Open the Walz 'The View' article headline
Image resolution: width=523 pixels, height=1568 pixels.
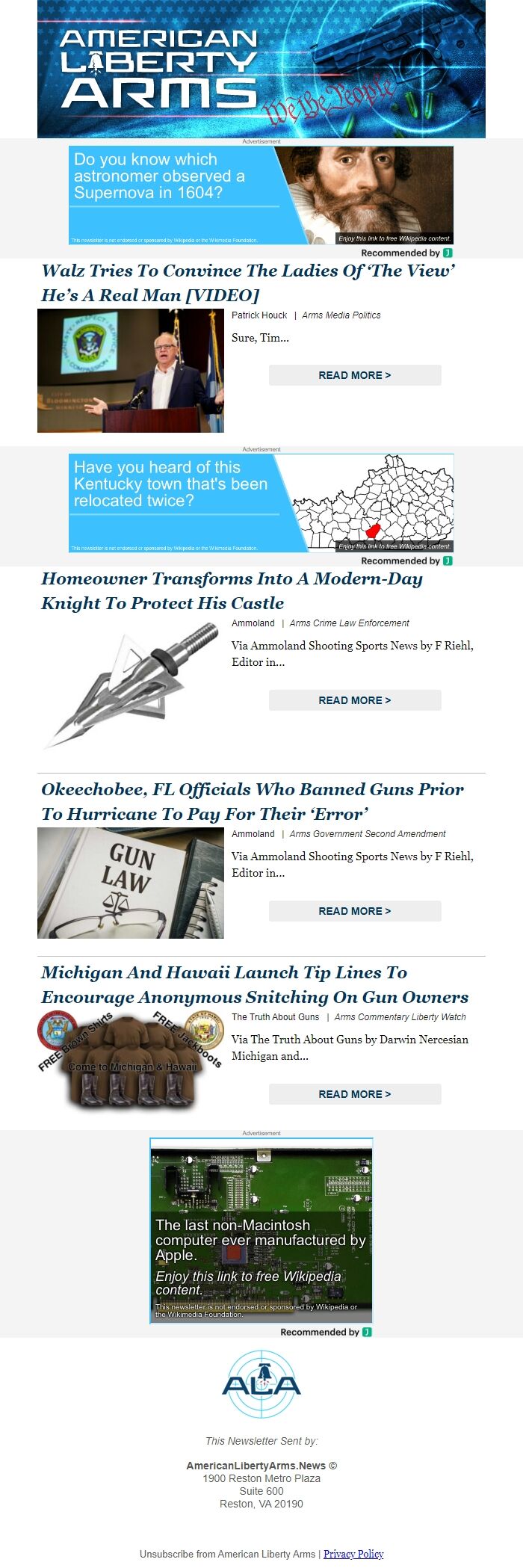pyautogui.click(x=248, y=283)
